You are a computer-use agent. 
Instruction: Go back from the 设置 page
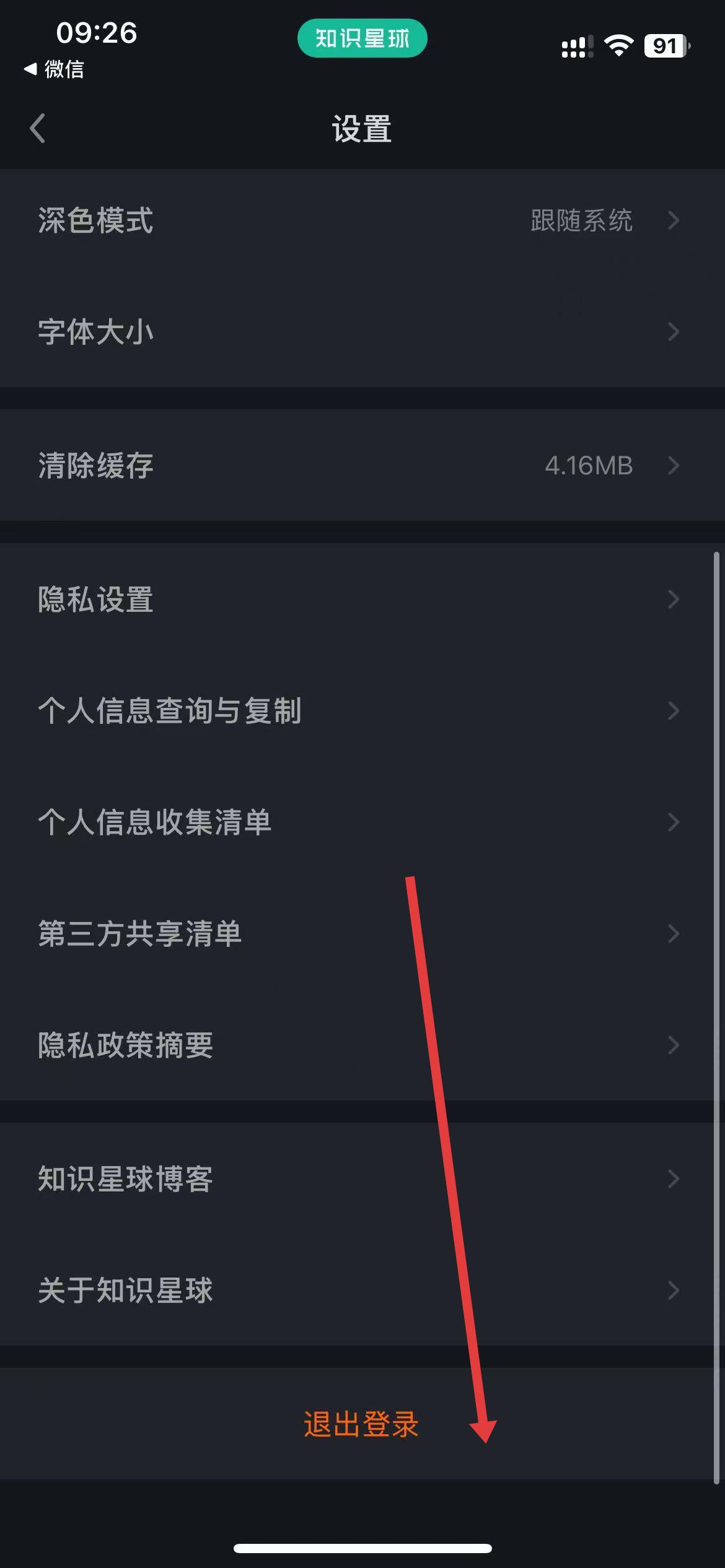coord(38,129)
